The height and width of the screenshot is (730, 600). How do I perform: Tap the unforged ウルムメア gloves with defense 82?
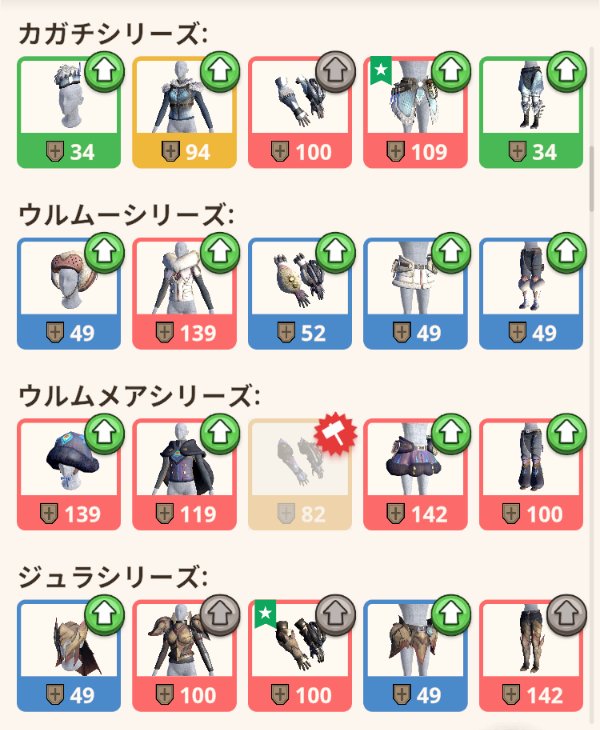pos(299,474)
